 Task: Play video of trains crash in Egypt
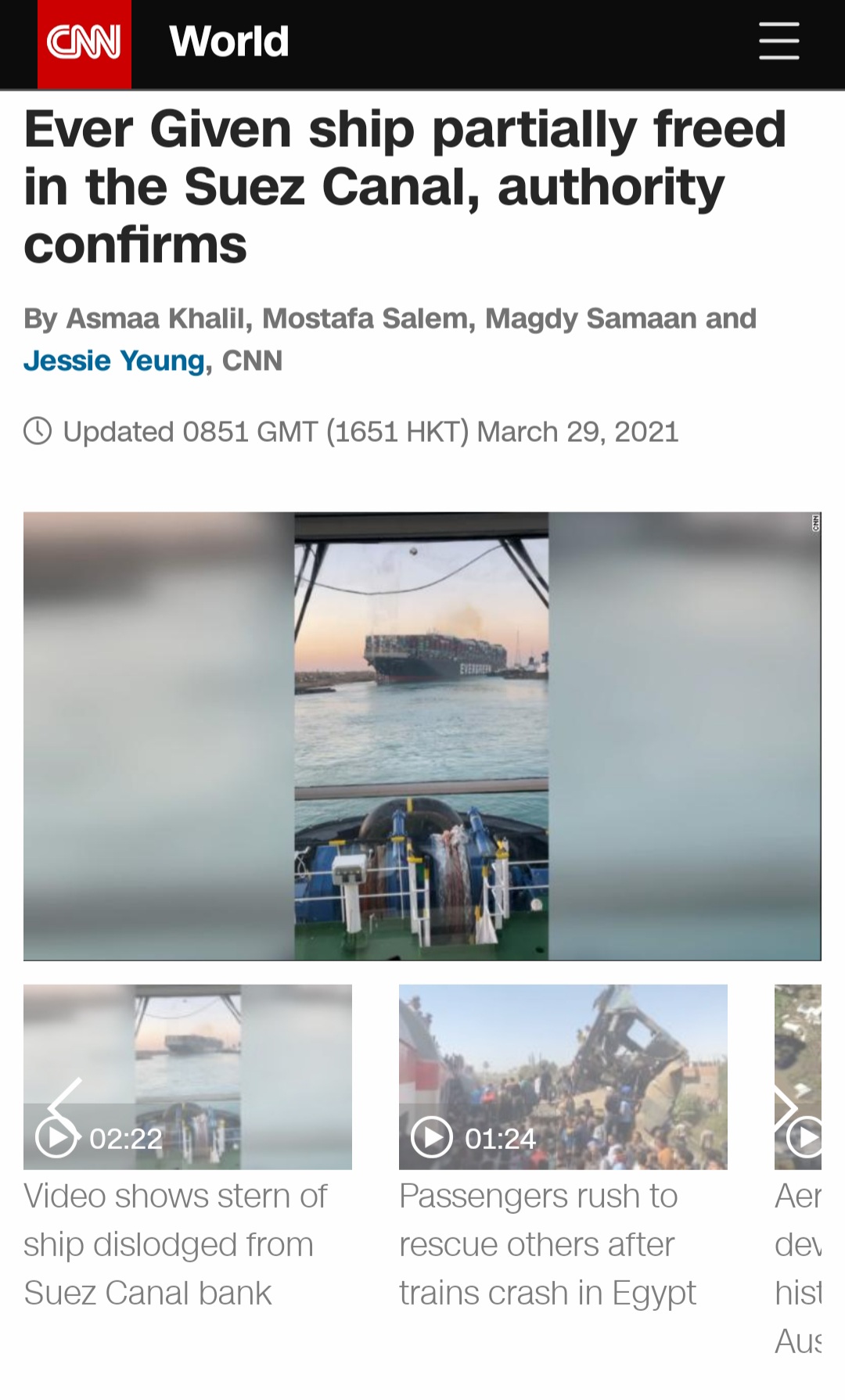[x=563, y=1076]
